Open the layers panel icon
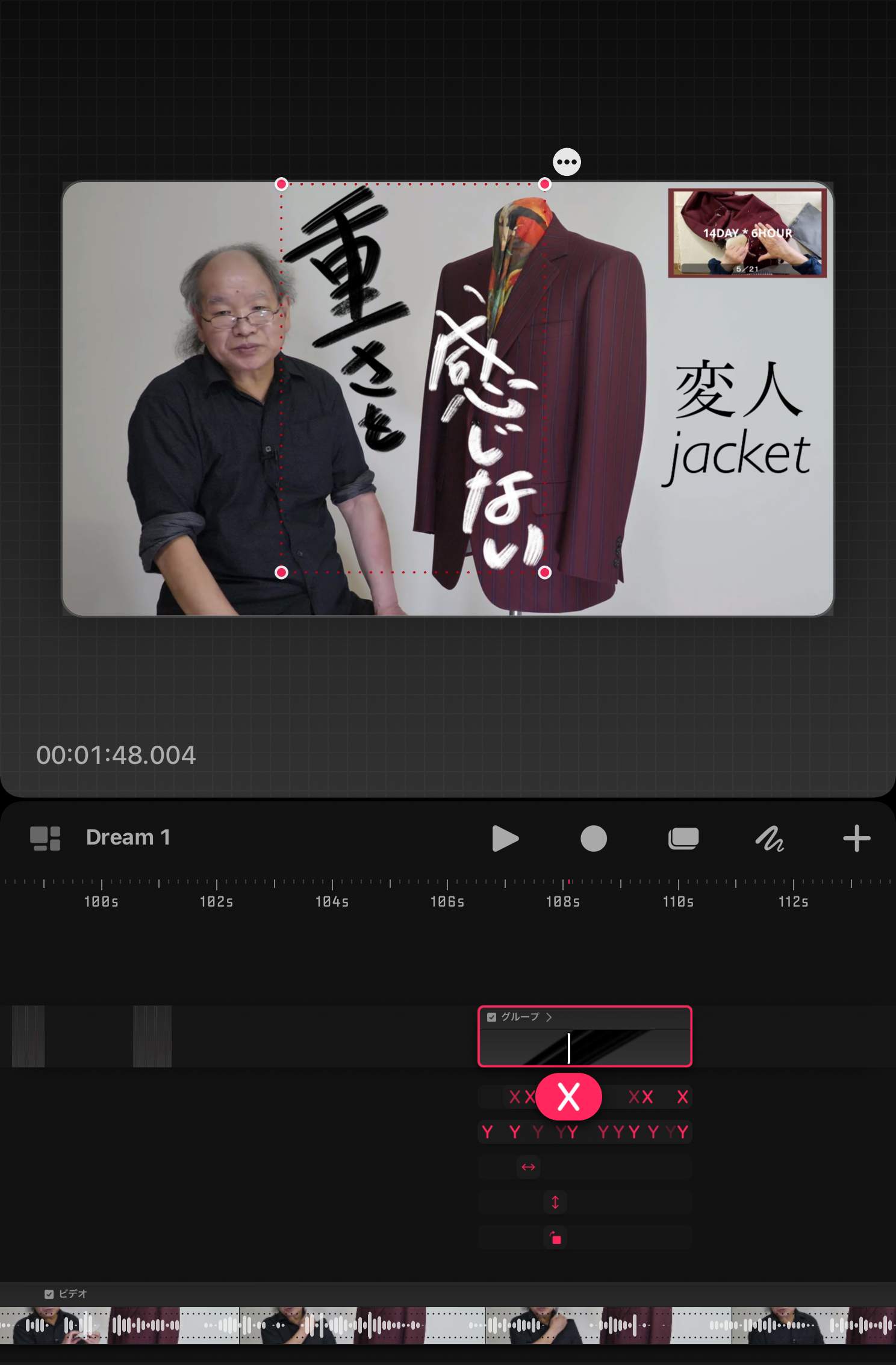 pos(683,839)
